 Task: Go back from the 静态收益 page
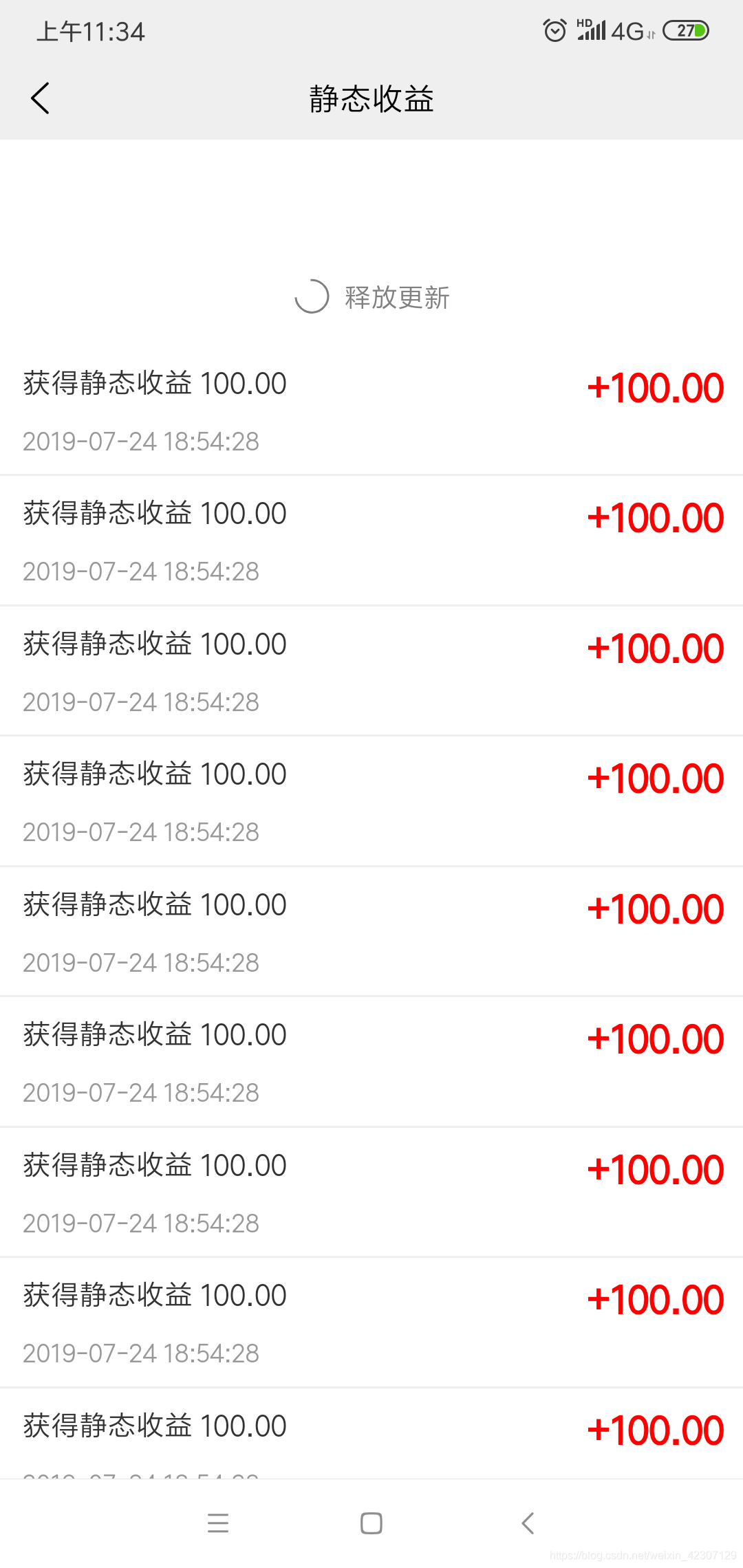[x=41, y=98]
